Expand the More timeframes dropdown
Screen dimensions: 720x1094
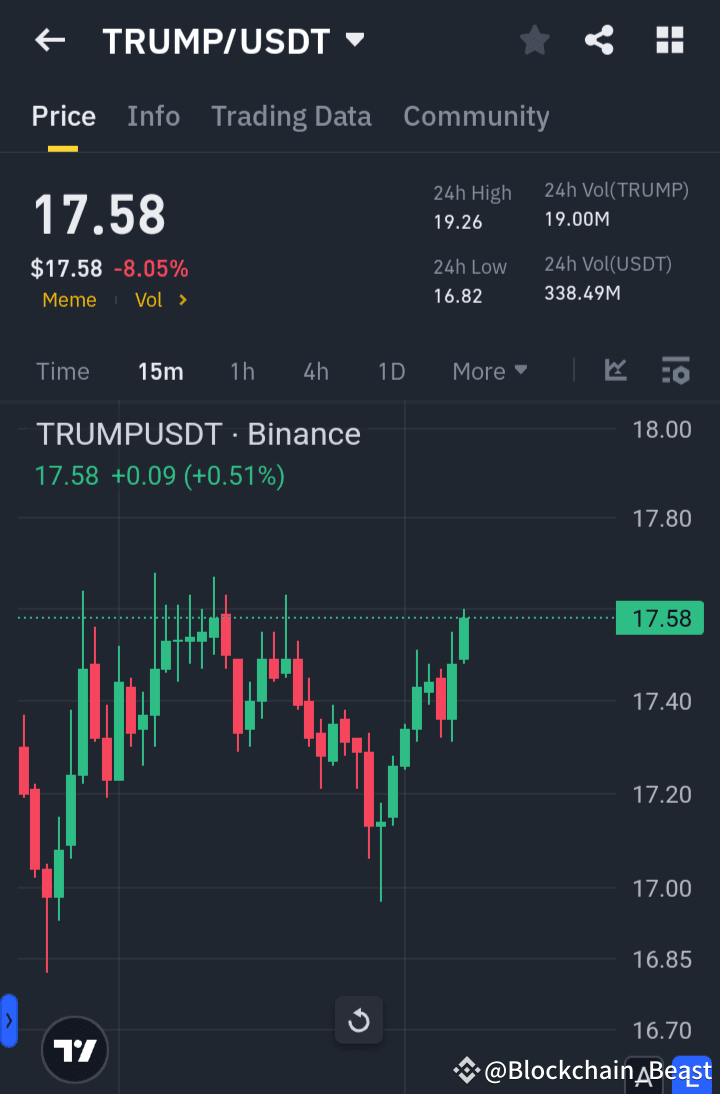point(489,370)
